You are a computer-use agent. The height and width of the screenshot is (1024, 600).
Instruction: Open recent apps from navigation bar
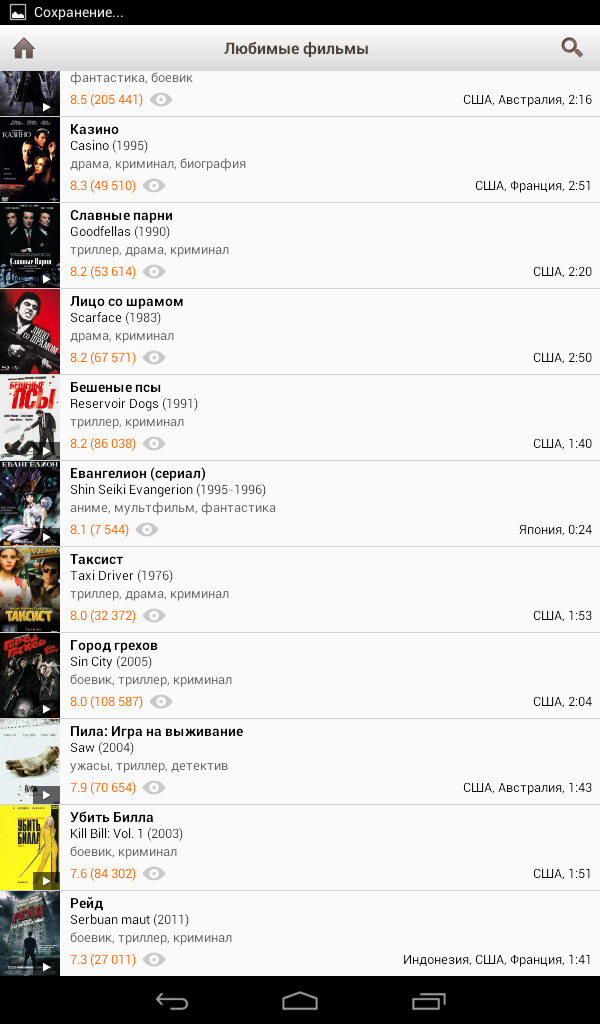(x=428, y=1001)
